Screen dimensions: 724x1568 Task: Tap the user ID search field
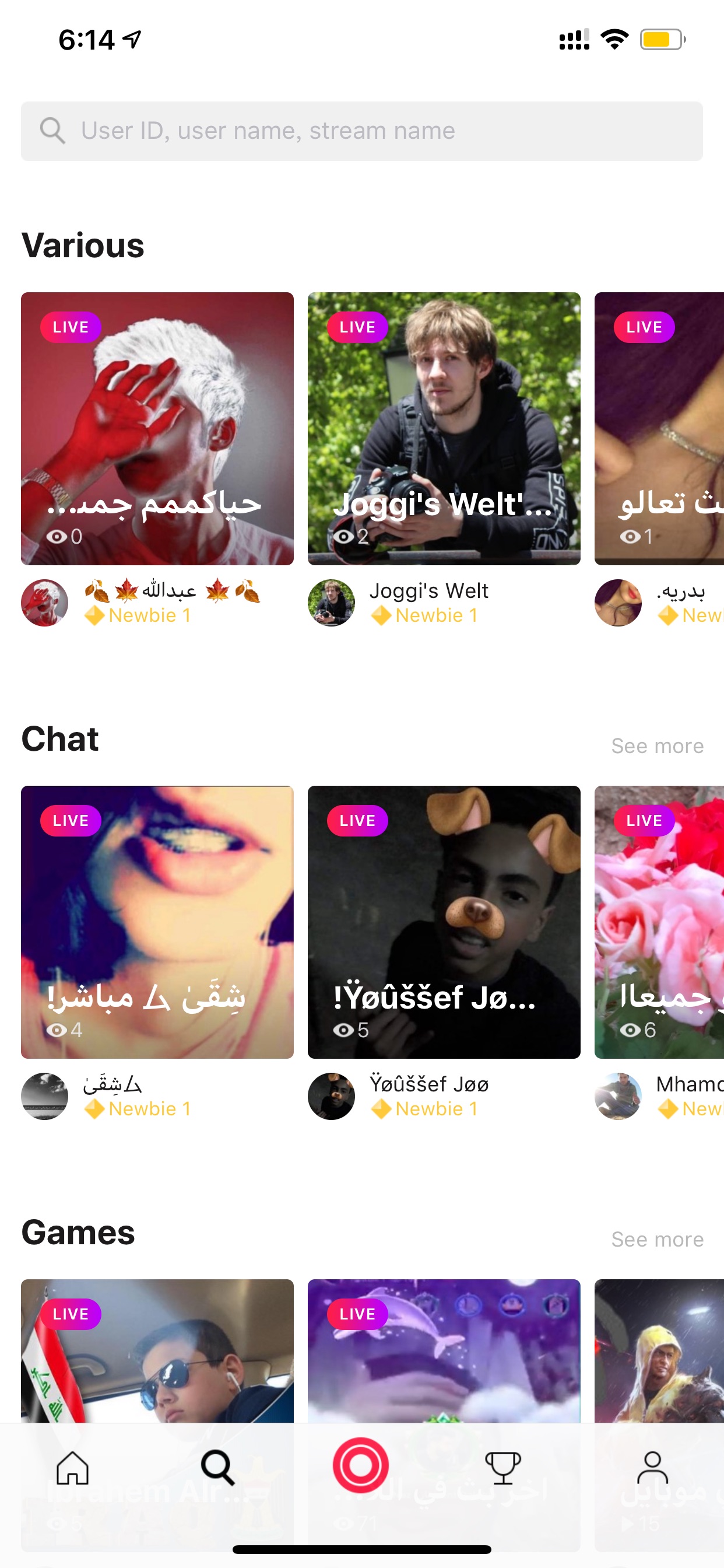point(361,131)
